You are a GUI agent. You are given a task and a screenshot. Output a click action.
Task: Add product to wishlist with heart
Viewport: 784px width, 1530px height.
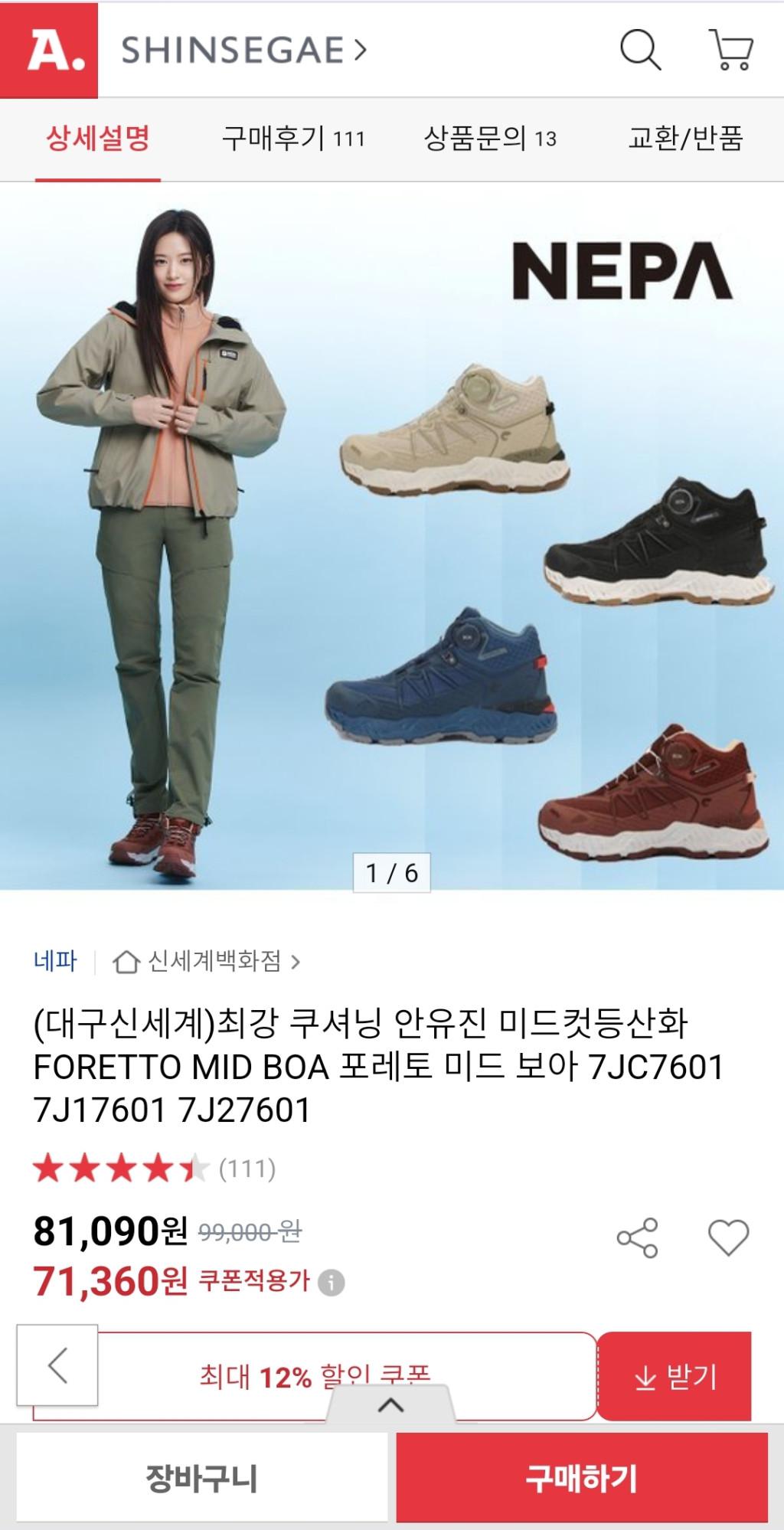pos(728,1237)
